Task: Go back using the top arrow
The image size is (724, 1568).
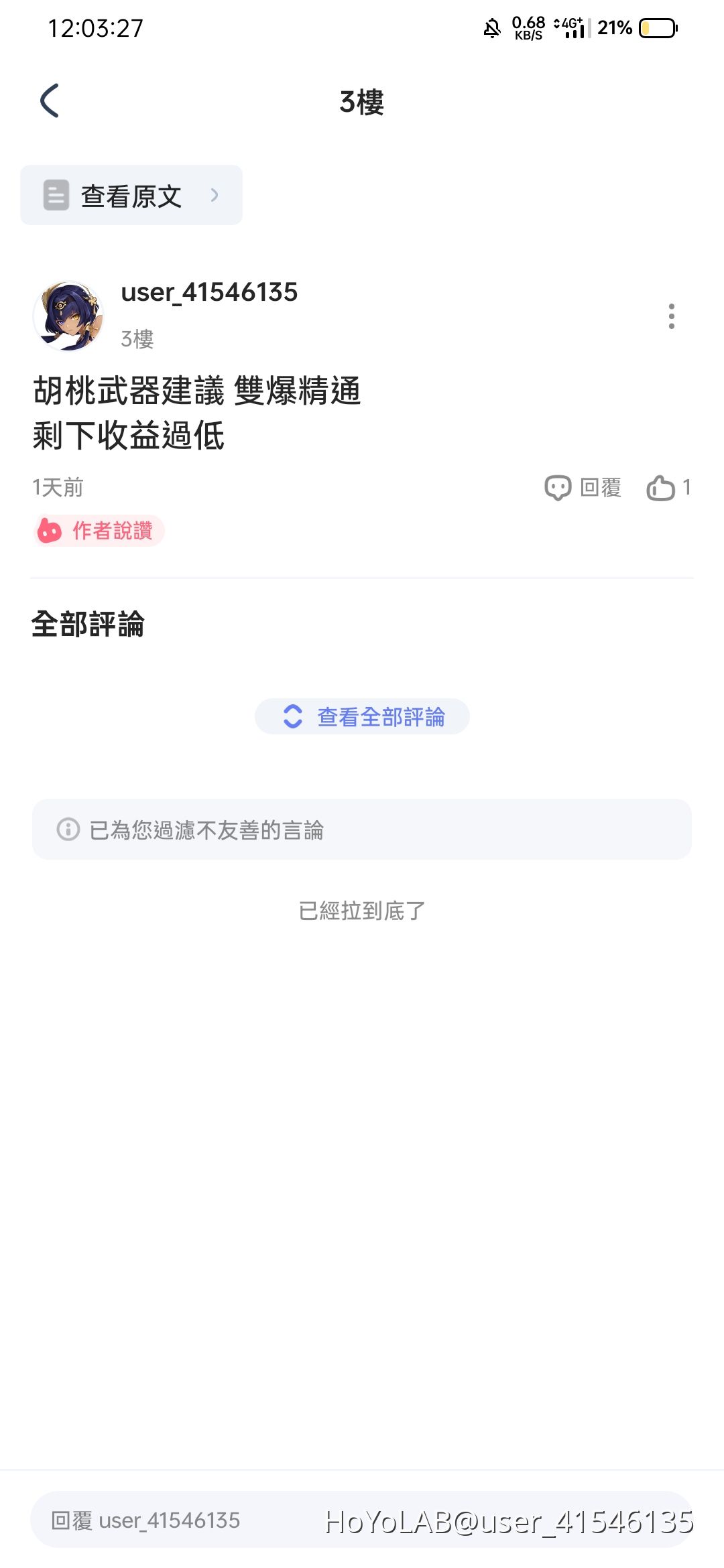Action: click(50, 101)
